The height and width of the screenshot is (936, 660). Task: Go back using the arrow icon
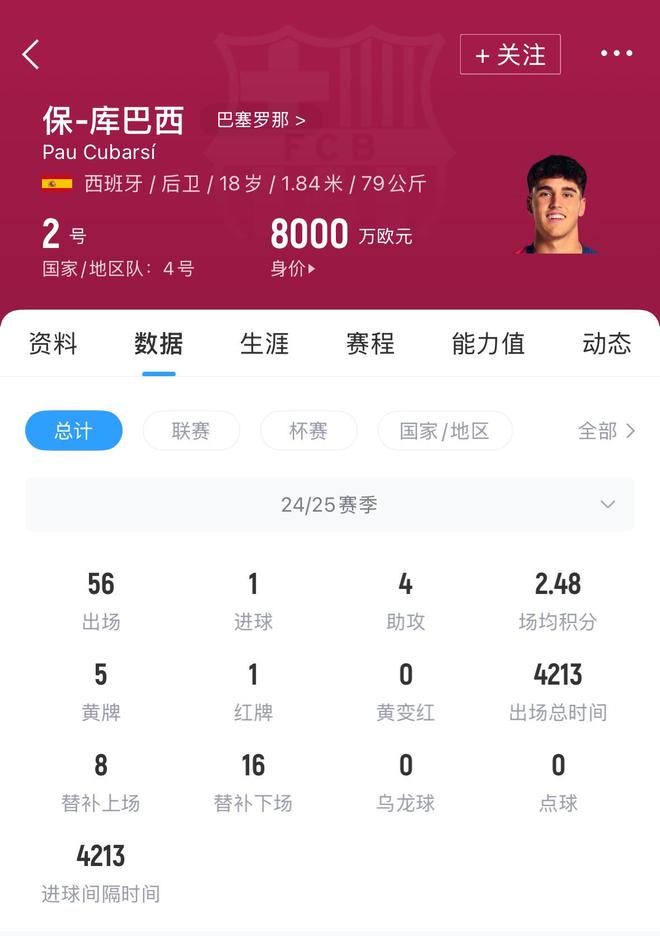point(31,54)
